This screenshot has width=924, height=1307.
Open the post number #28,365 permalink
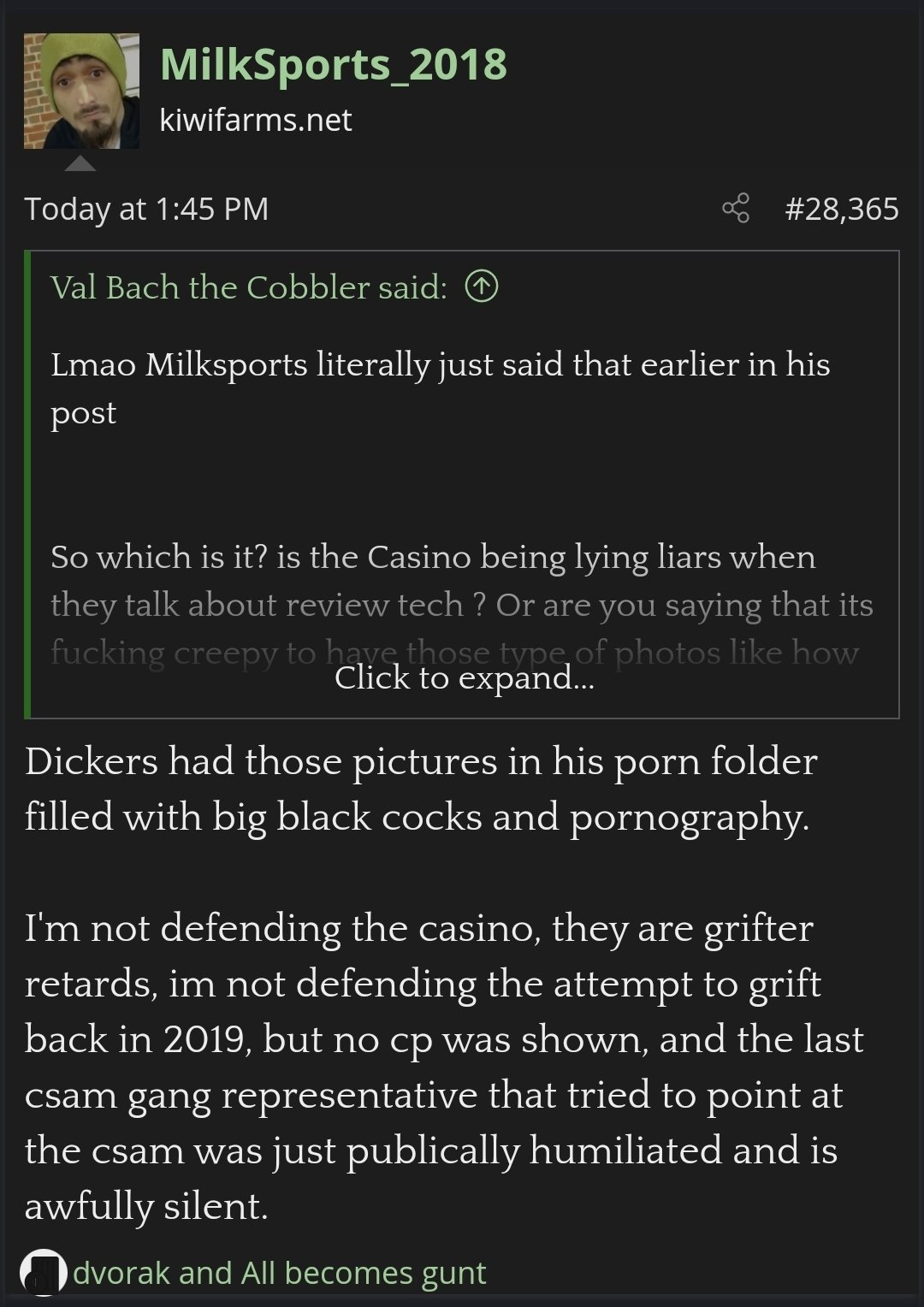click(841, 209)
